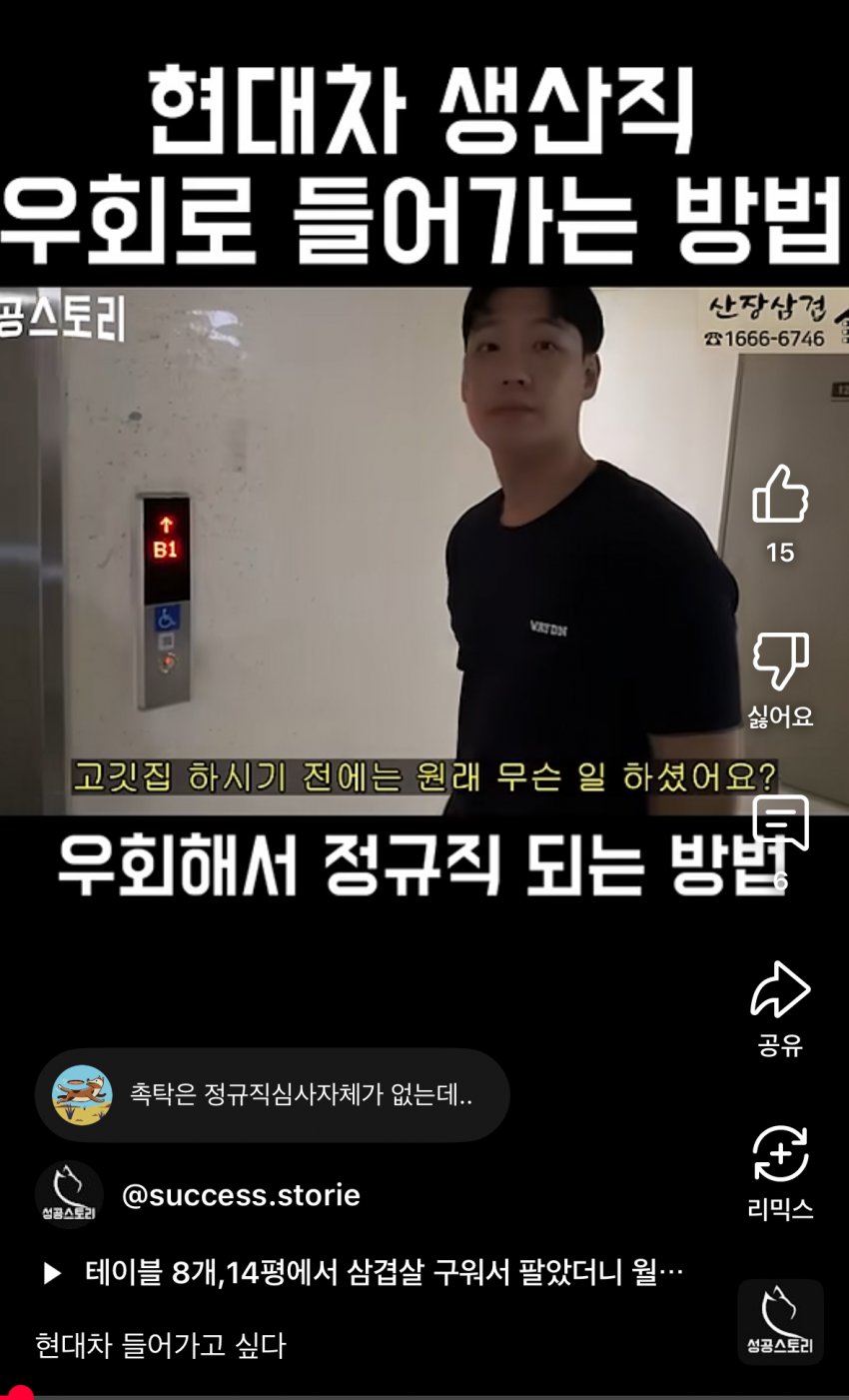
Task: Open the 성공스토리 sound thumbnail
Action: pyautogui.click(x=780, y=1321)
